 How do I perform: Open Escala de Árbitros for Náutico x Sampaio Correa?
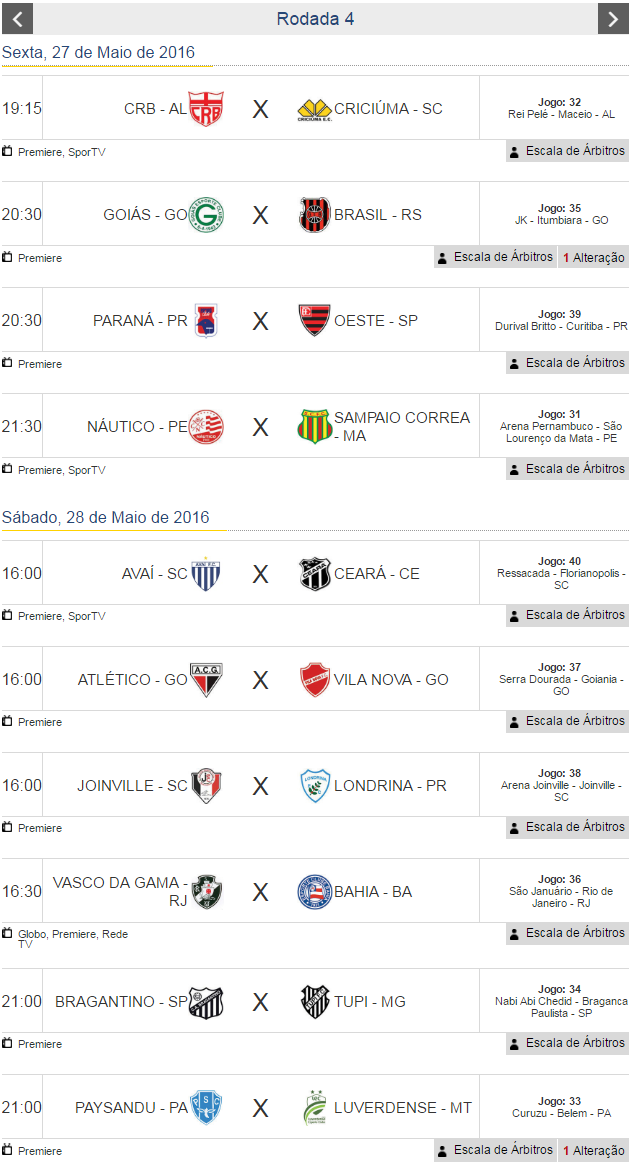pyautogui.click(x=567, y=469)
